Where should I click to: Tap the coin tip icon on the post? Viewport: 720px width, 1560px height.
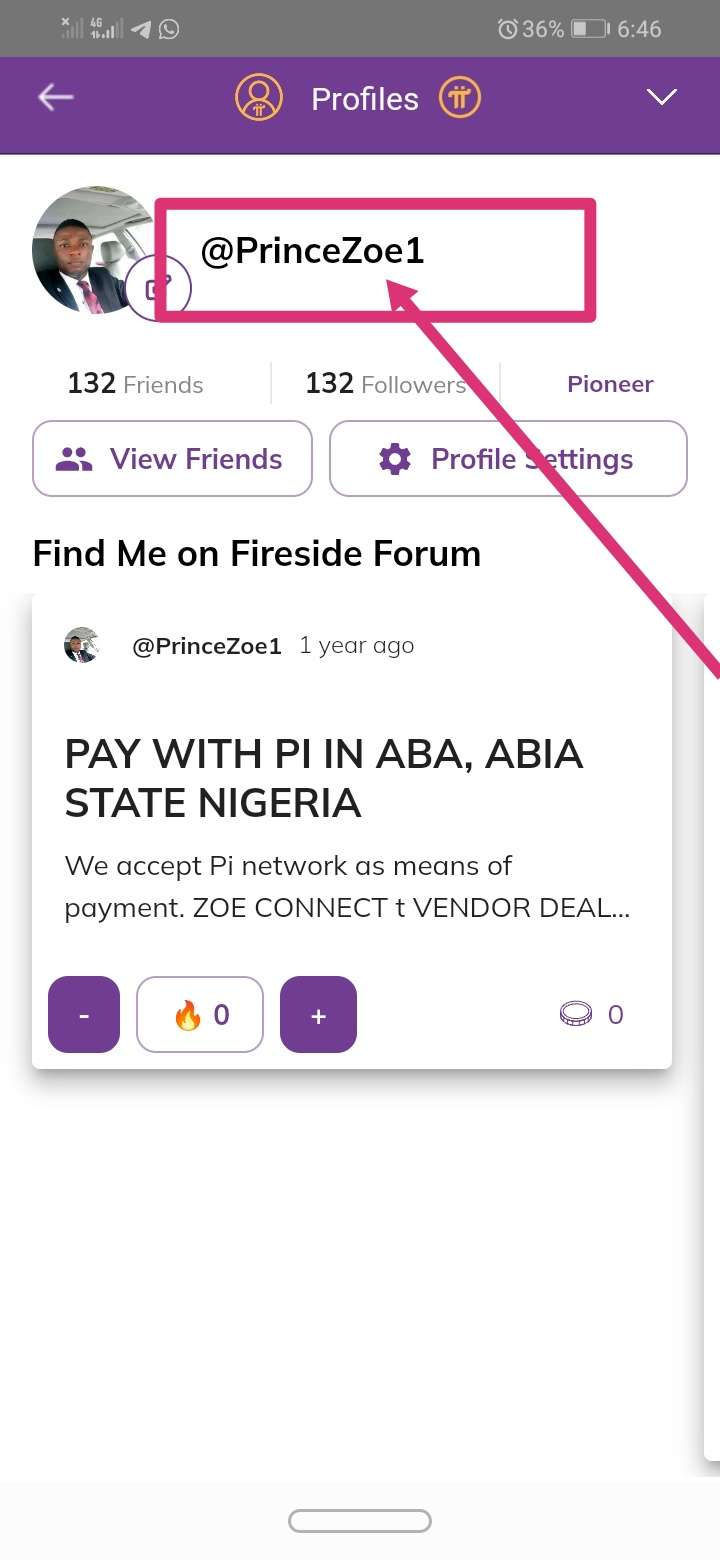[x=577, y=1014]
